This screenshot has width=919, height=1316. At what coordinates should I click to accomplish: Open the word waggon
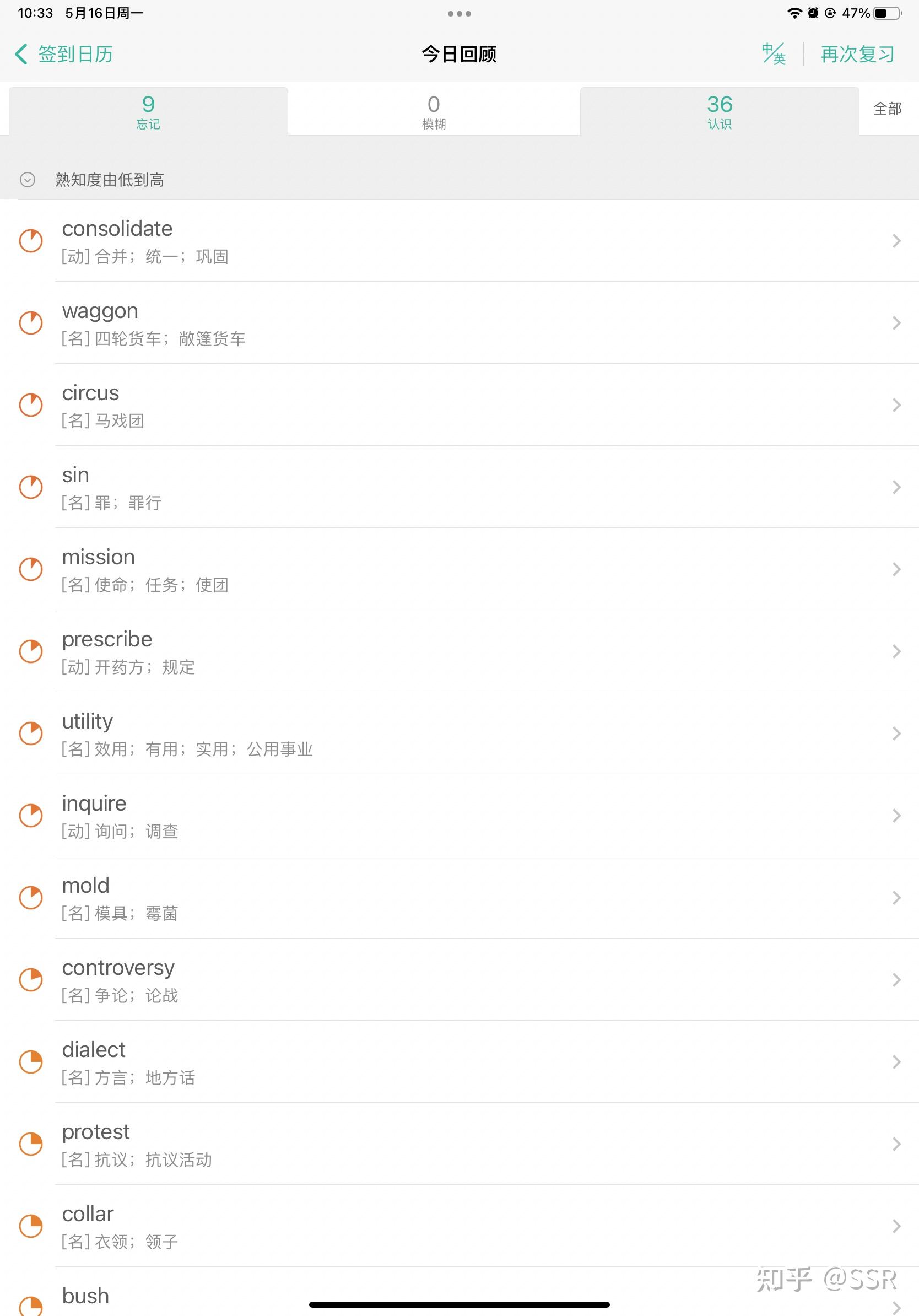(x=458, y=323)
